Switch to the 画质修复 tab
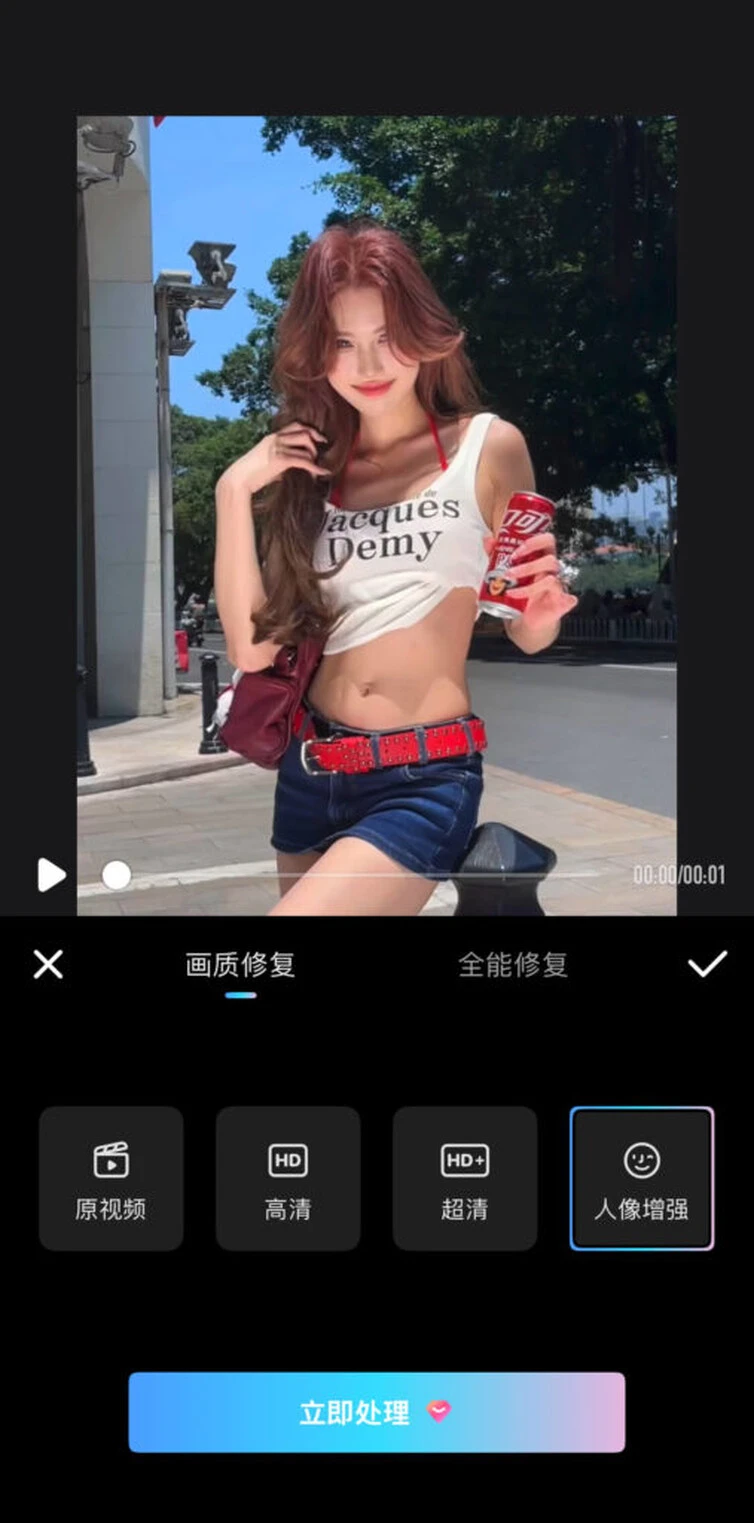The height and width of the screenshot is (1523, 754). (240, 965)
